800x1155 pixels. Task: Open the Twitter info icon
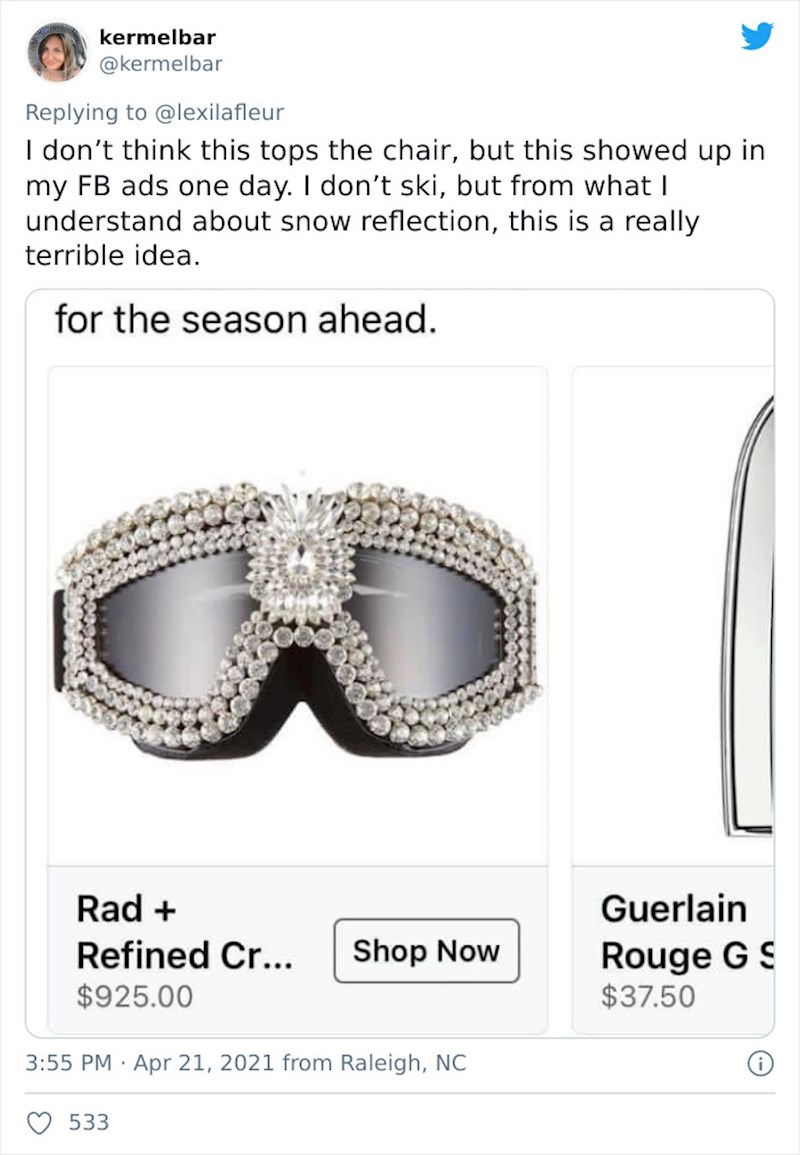coord(760,1064)
